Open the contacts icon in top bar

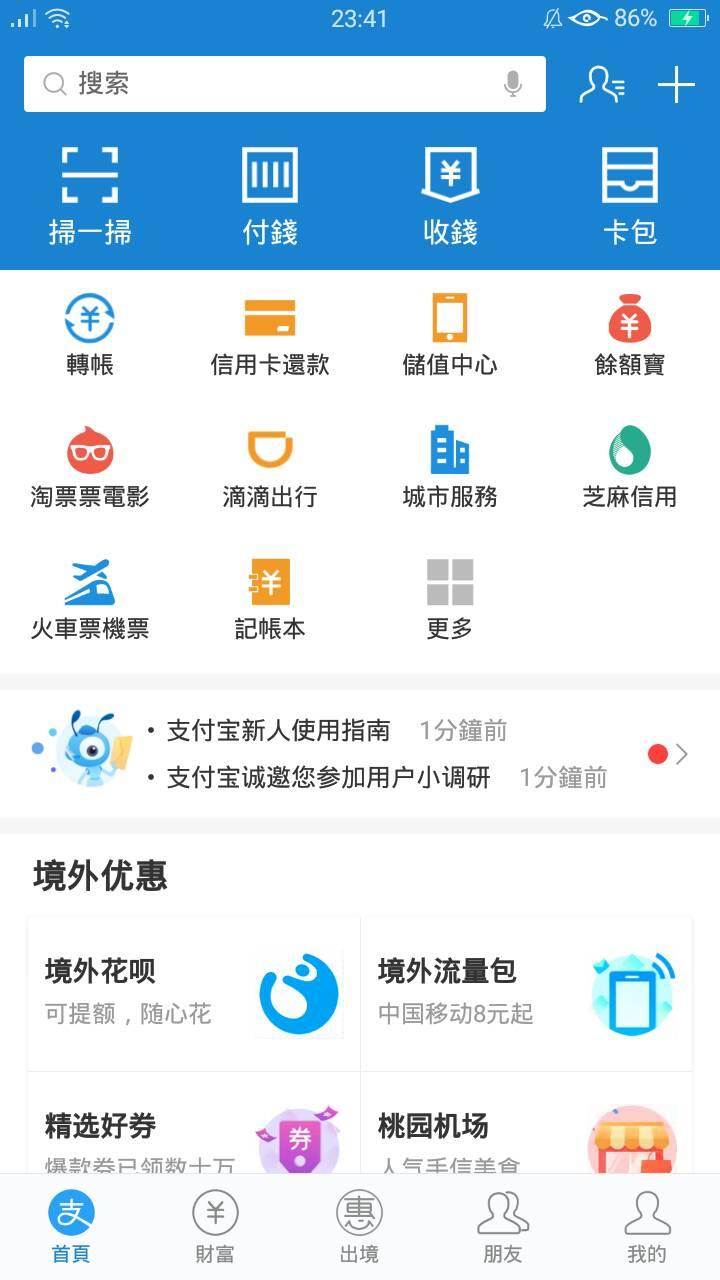[x=602, y=84]
